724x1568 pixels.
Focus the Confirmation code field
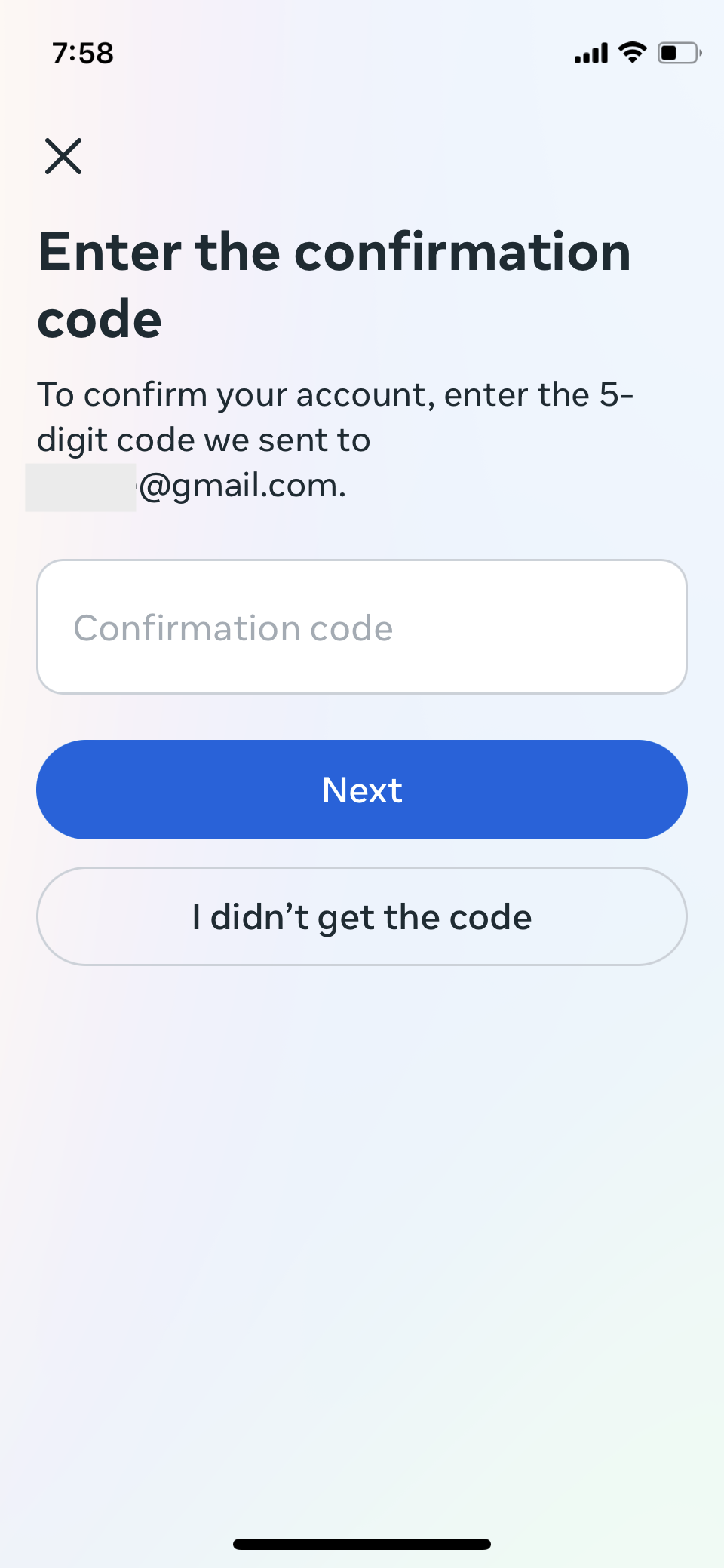pos(362,627)
